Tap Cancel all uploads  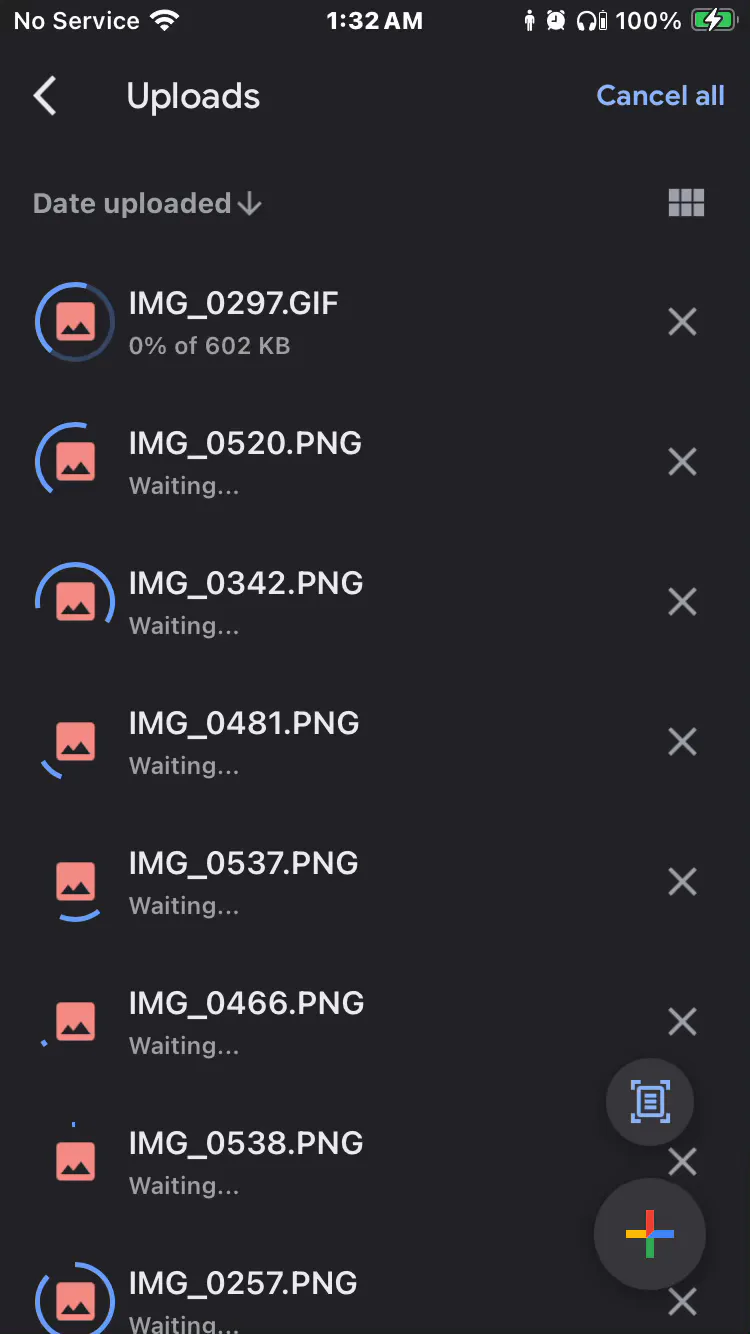tap(660, 96)
